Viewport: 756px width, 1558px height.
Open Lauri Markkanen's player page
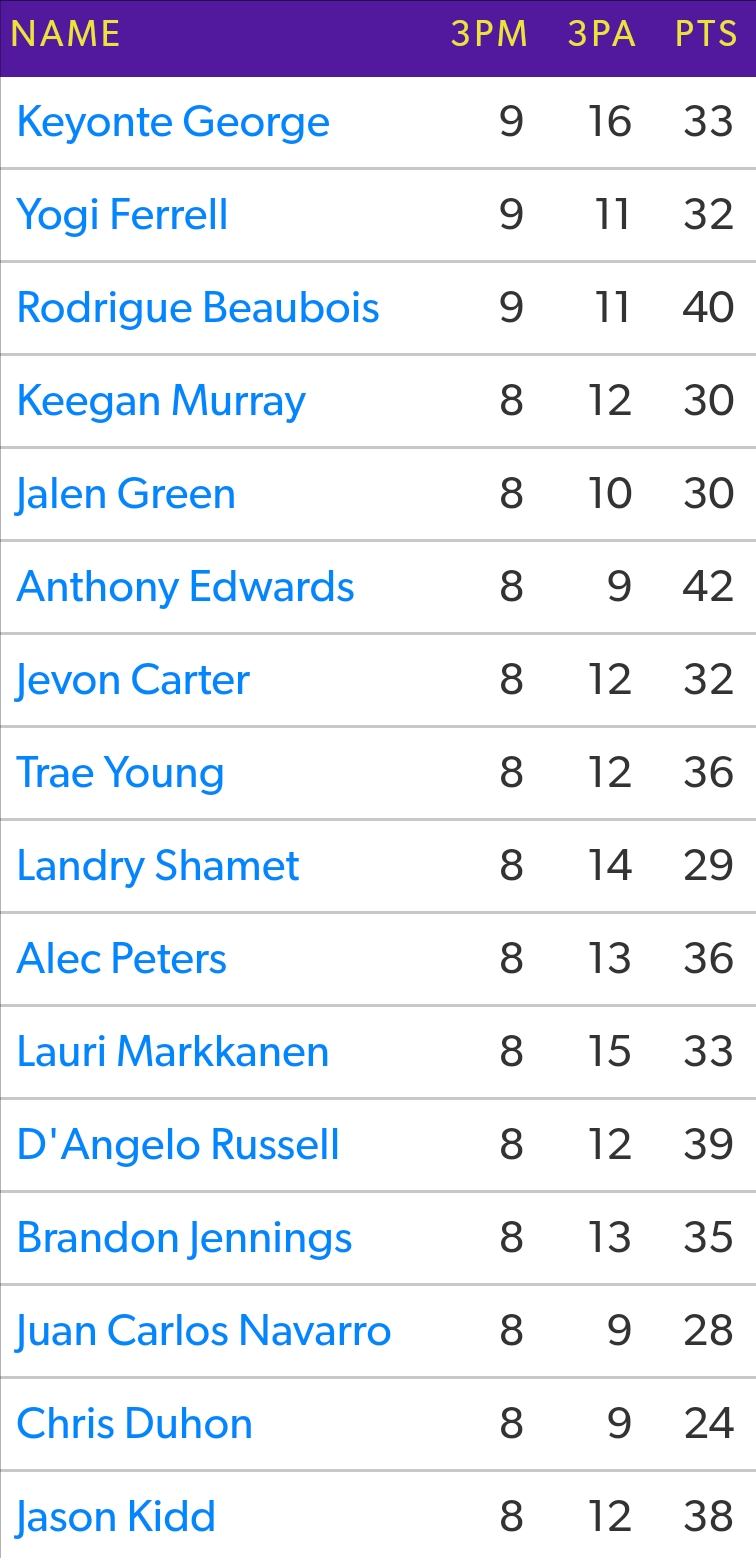tap(173, 1052)
